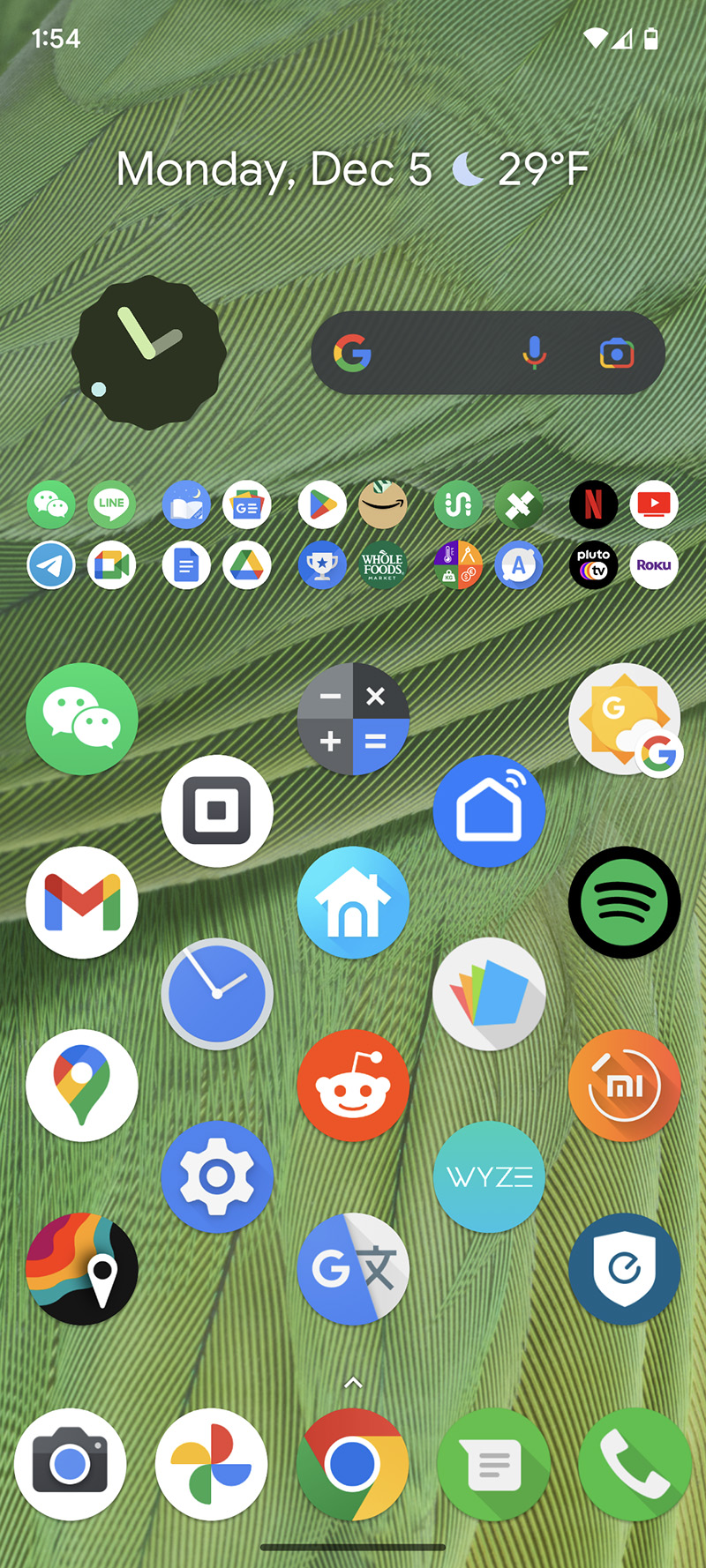Start a Google voice search
Viewport: 706px width, 1568px height.
click(x=534, y=353)
